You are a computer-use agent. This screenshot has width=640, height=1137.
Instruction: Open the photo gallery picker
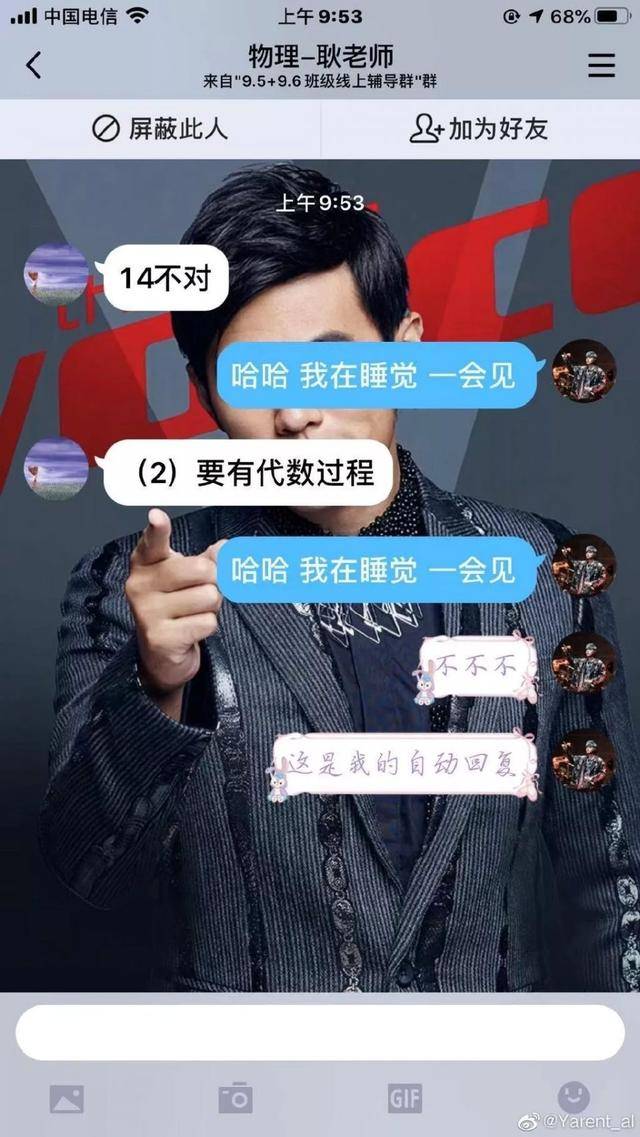point(67,1099)
